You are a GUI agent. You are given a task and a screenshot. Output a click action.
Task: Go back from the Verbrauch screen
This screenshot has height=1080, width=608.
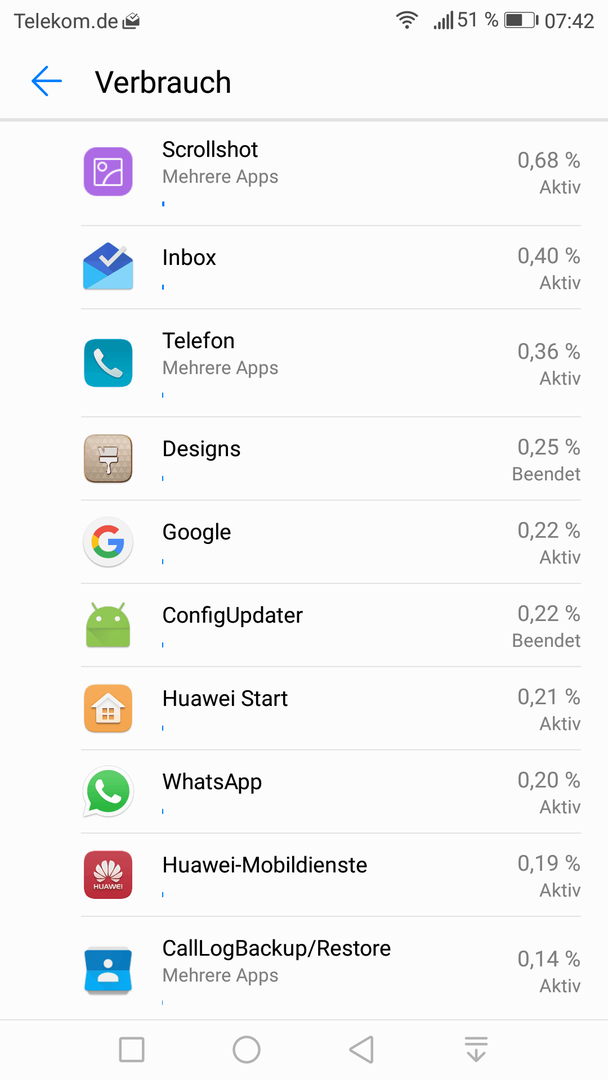point(47,82)
